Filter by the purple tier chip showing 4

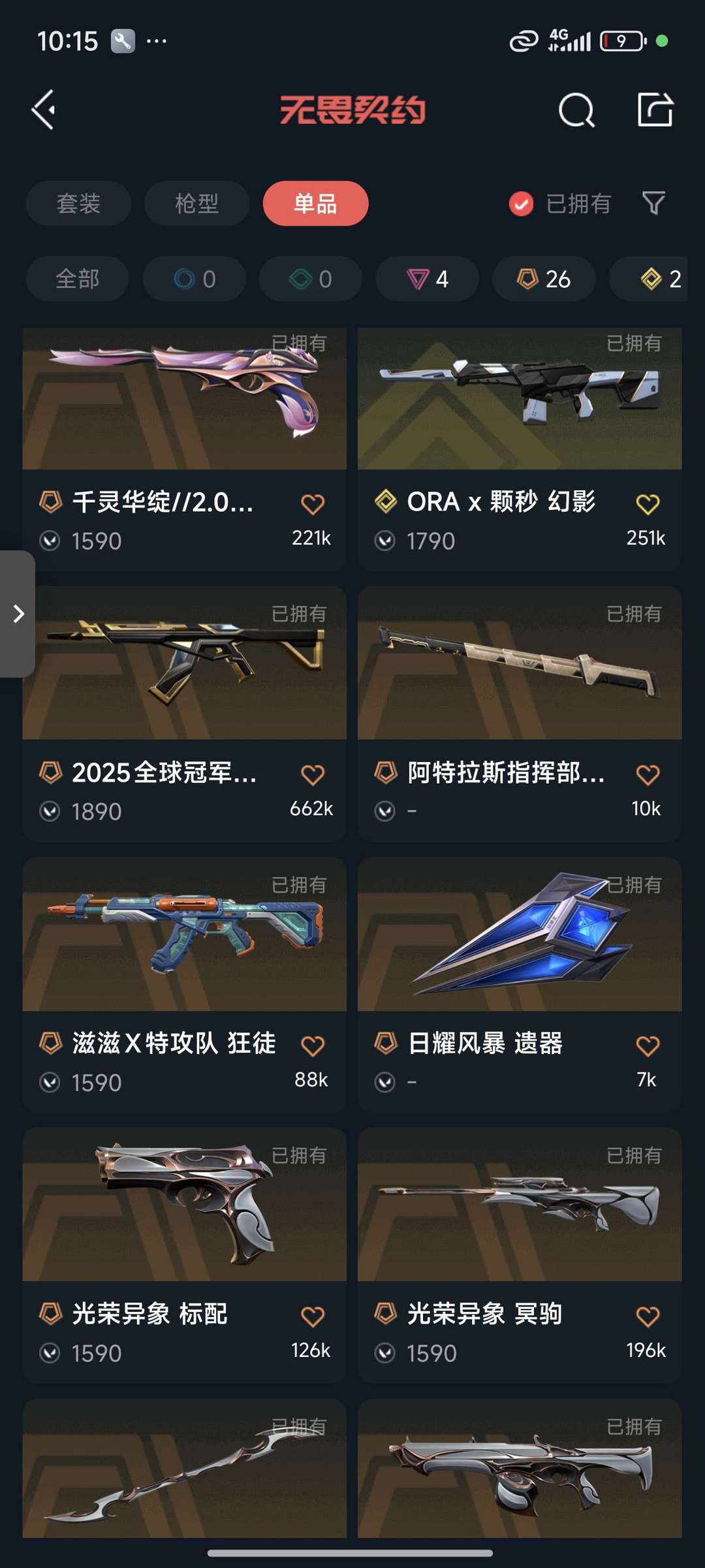coord(427,279)
